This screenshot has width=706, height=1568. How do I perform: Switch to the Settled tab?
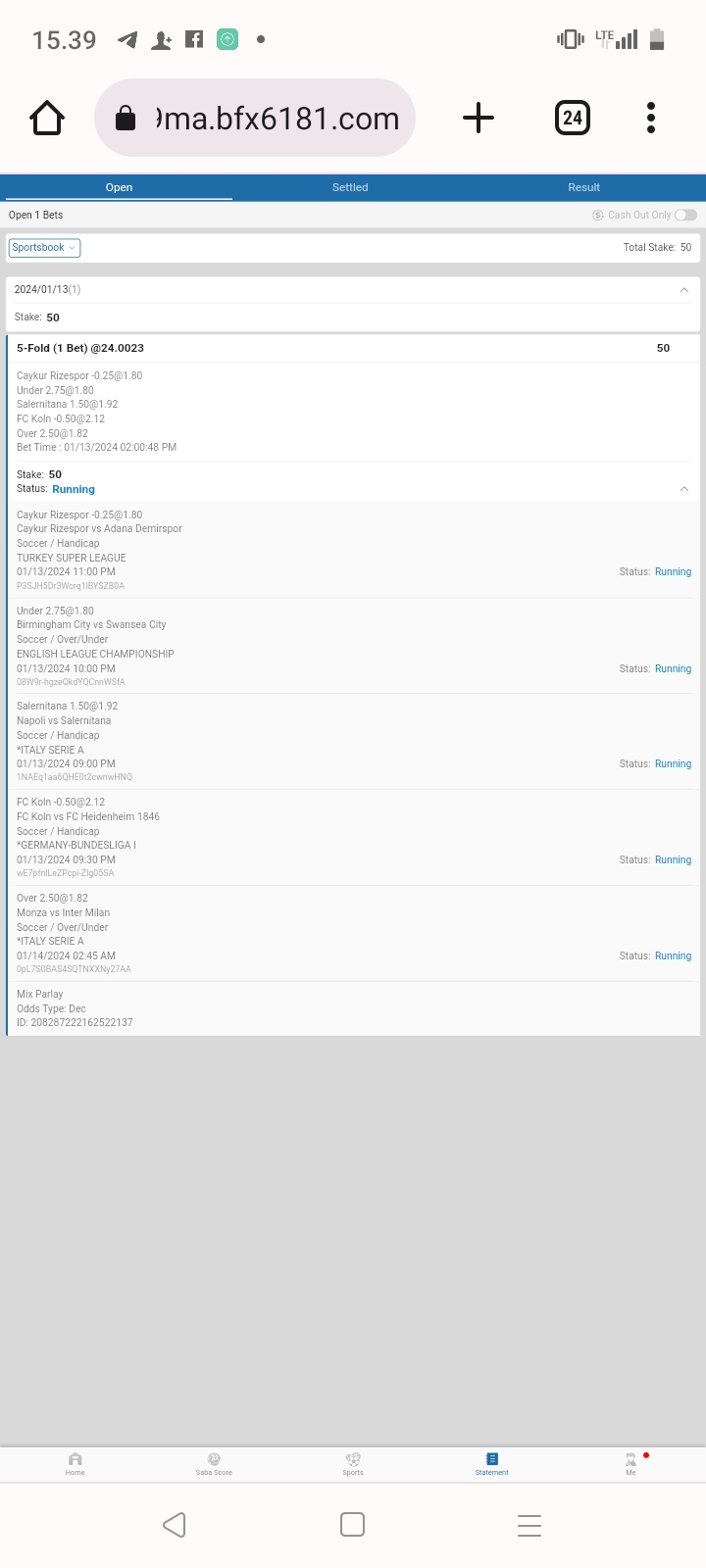point(350,187)
